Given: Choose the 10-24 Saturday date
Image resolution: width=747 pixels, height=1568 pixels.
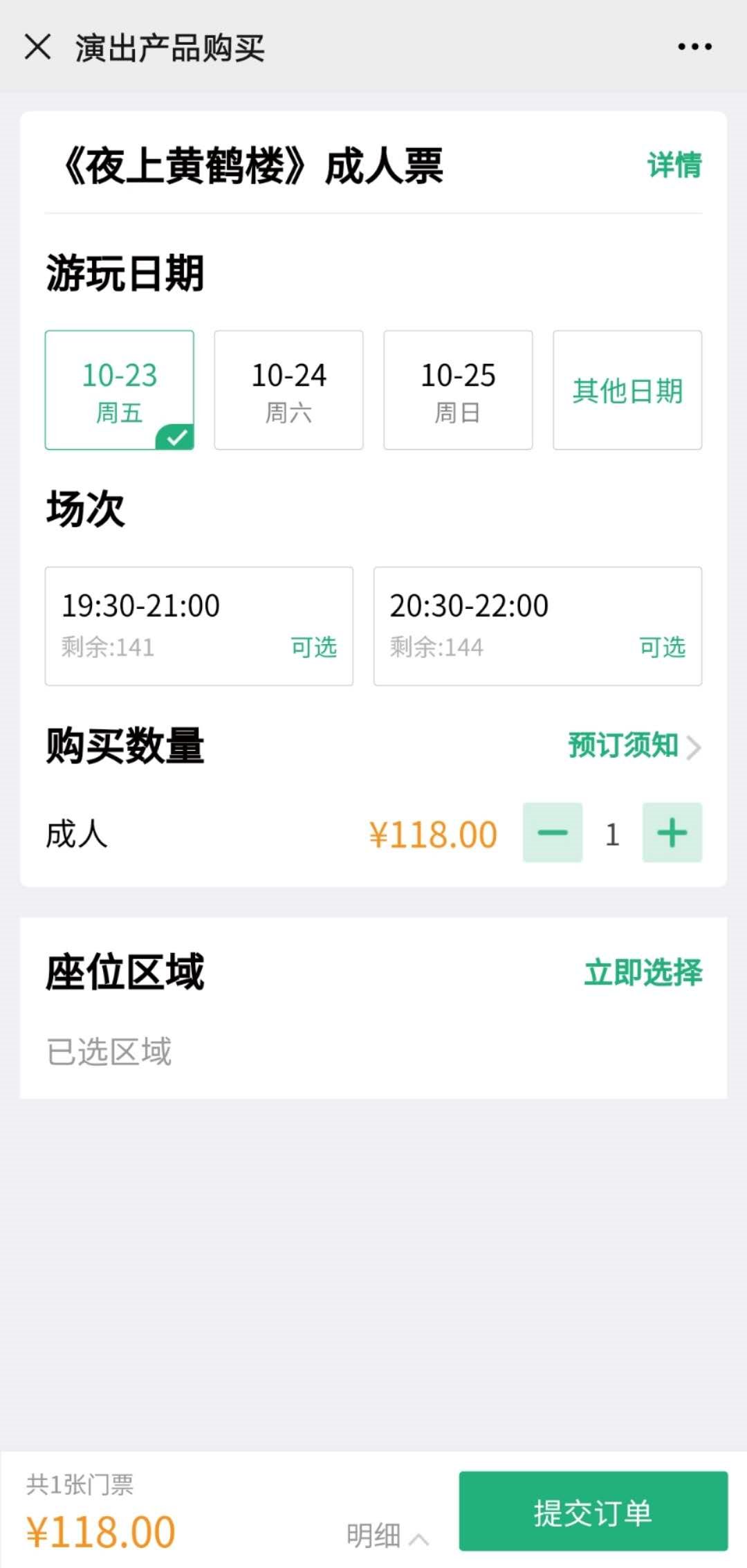Looking at the screenshot, I should tap(288, 390).
